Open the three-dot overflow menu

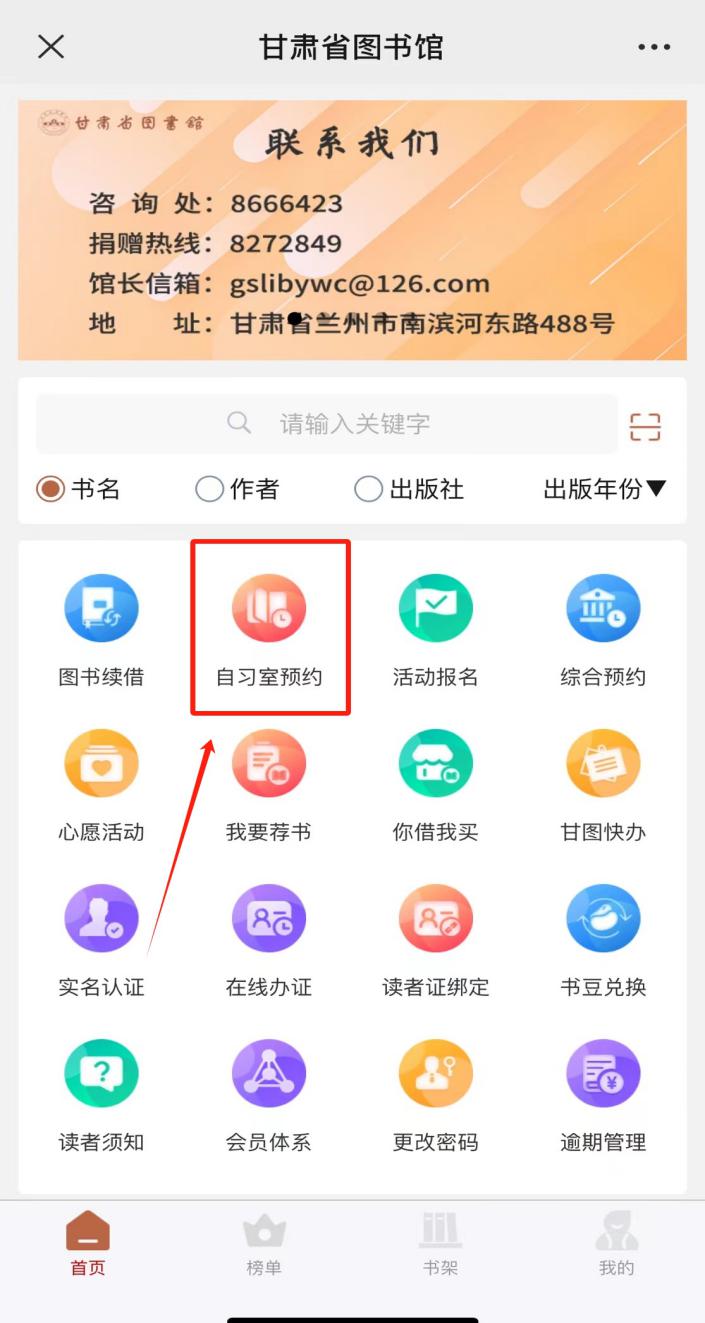tap(654, 47)
